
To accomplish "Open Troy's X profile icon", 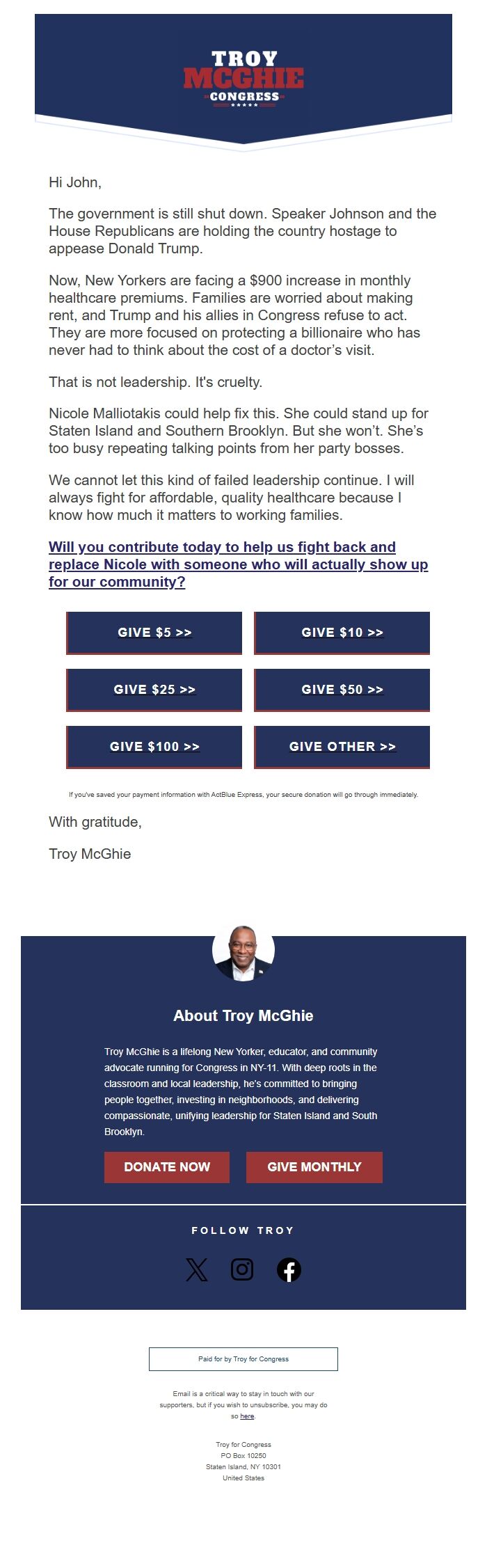I will 197,1270.
